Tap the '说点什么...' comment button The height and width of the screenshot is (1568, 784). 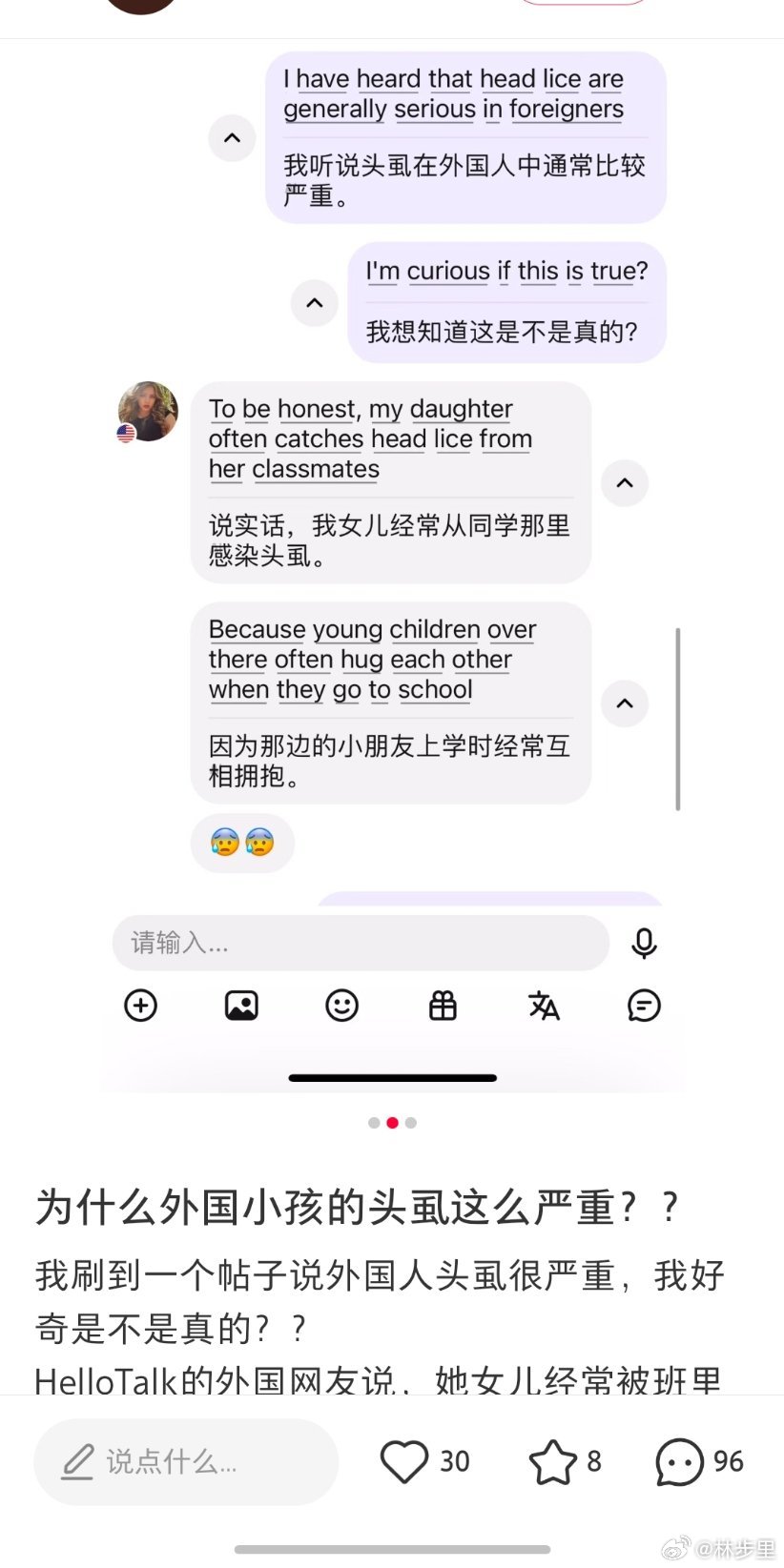[186, 1461]
